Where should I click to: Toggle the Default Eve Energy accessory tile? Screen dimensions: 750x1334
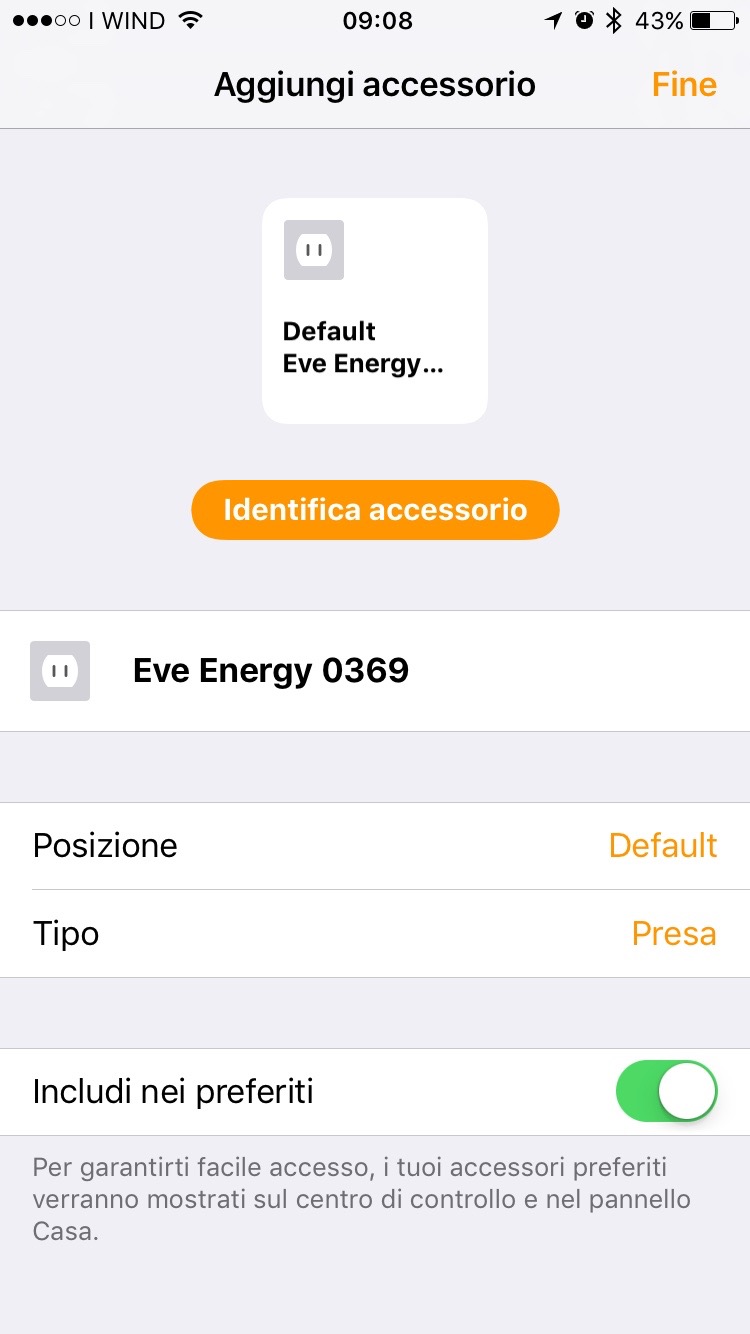click(x=375, y=311)
